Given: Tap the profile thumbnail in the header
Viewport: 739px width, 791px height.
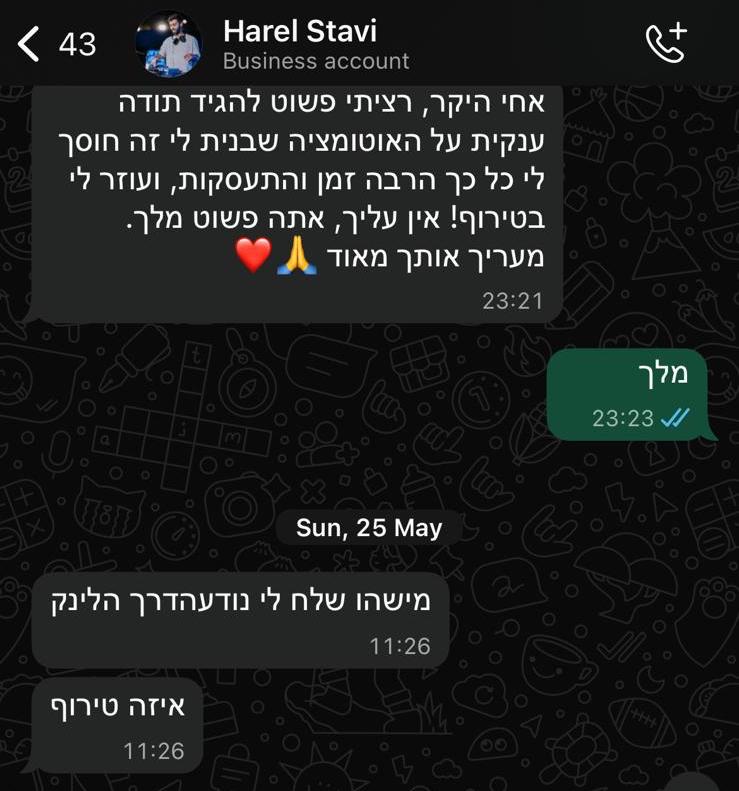Looking at the screenshot, I should (167, 40).
